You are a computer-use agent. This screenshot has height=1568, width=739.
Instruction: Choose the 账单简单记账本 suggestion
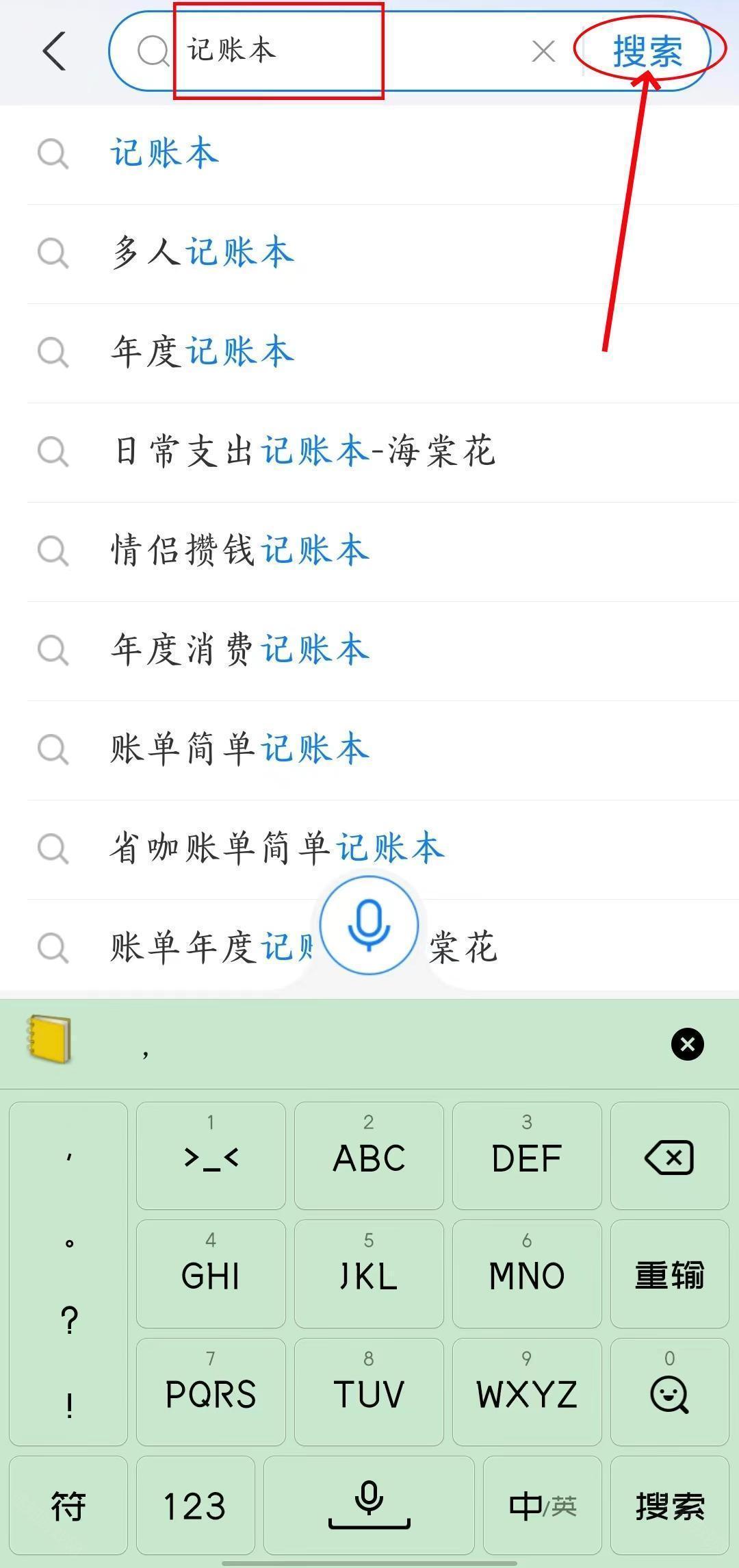[239, 749]
